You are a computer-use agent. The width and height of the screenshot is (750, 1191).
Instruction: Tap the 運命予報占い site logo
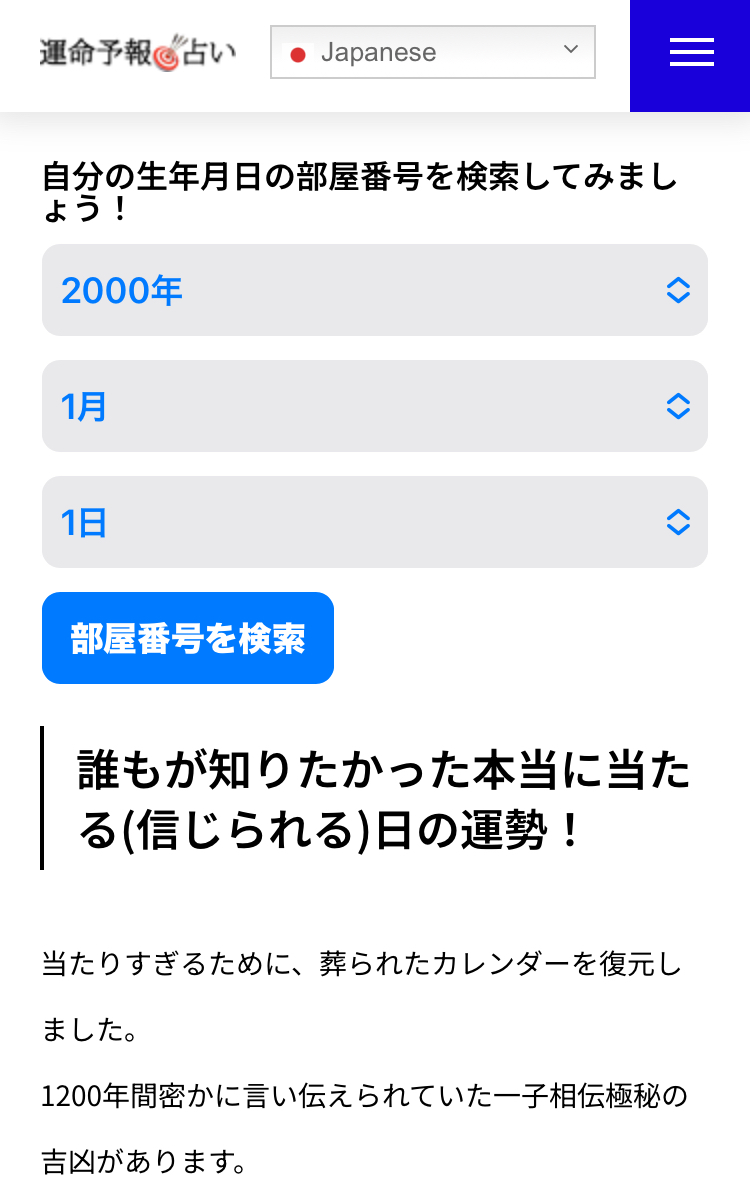pos(138,52)
